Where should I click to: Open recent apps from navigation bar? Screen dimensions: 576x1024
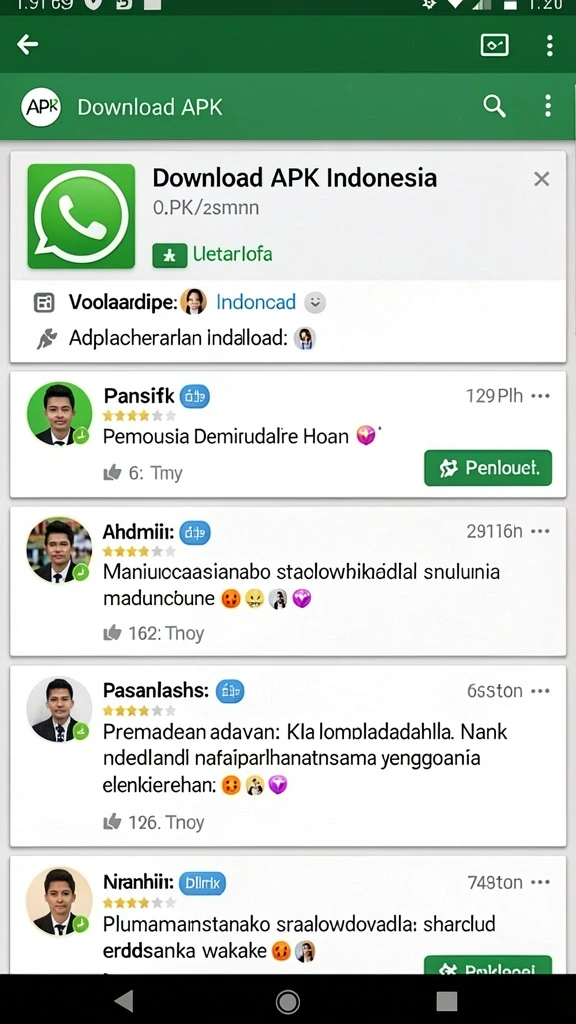pos(447,1000)
